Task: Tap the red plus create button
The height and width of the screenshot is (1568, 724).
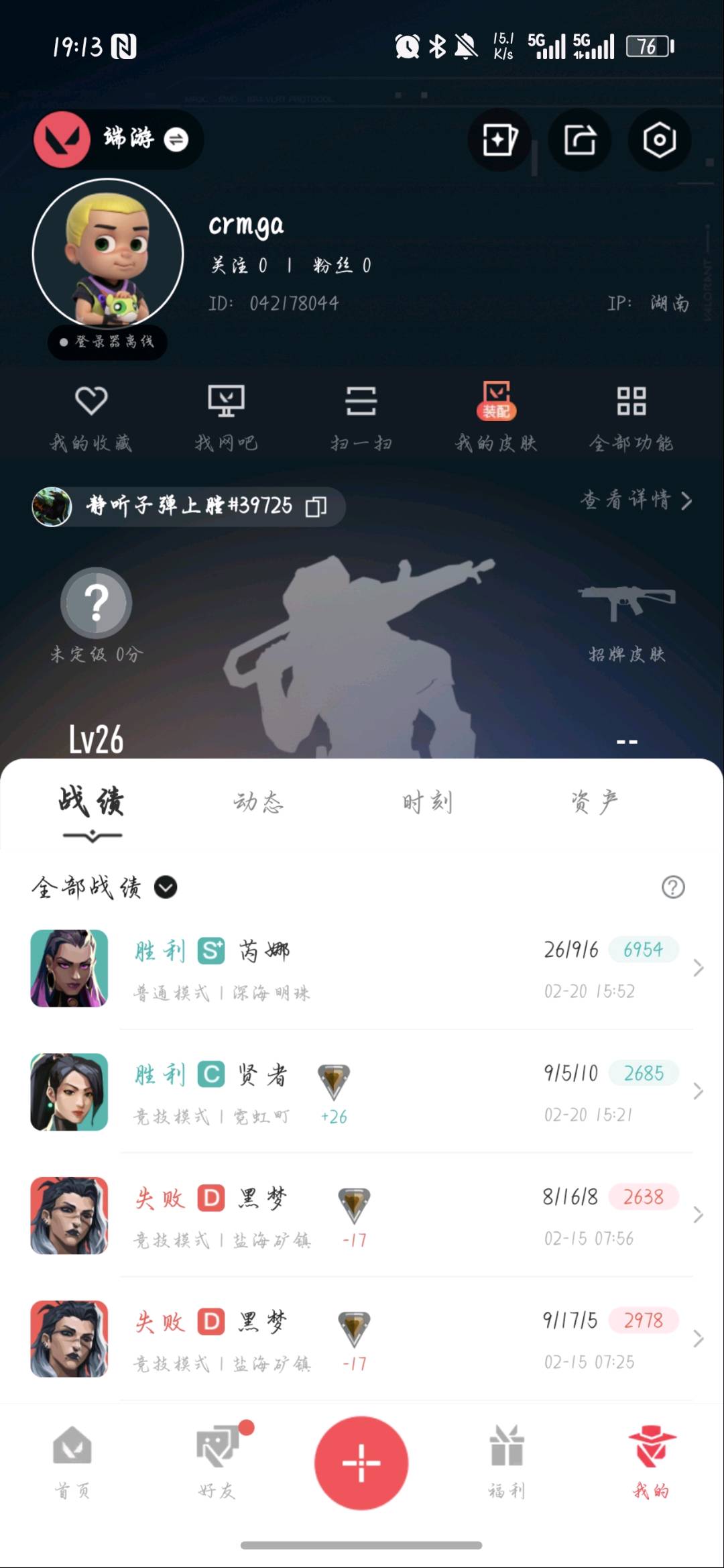Action: click(x=361, y=1462)
